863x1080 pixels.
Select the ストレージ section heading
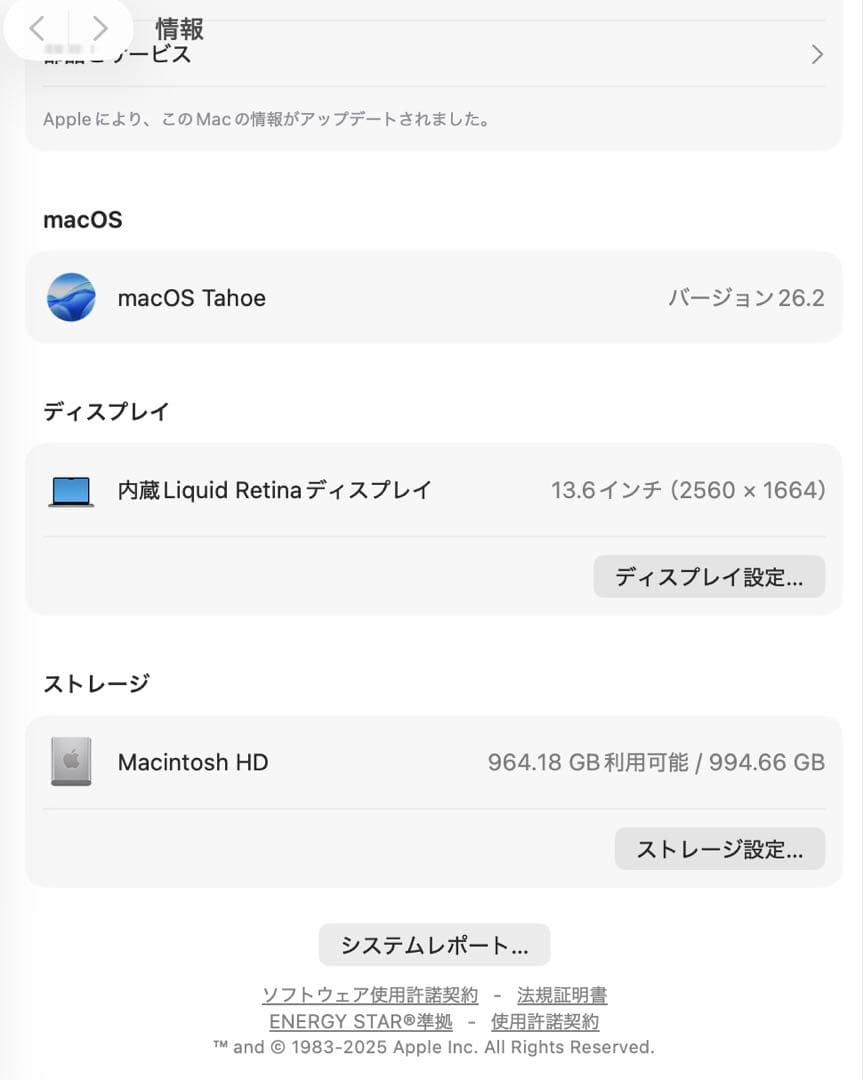point(95,683)
